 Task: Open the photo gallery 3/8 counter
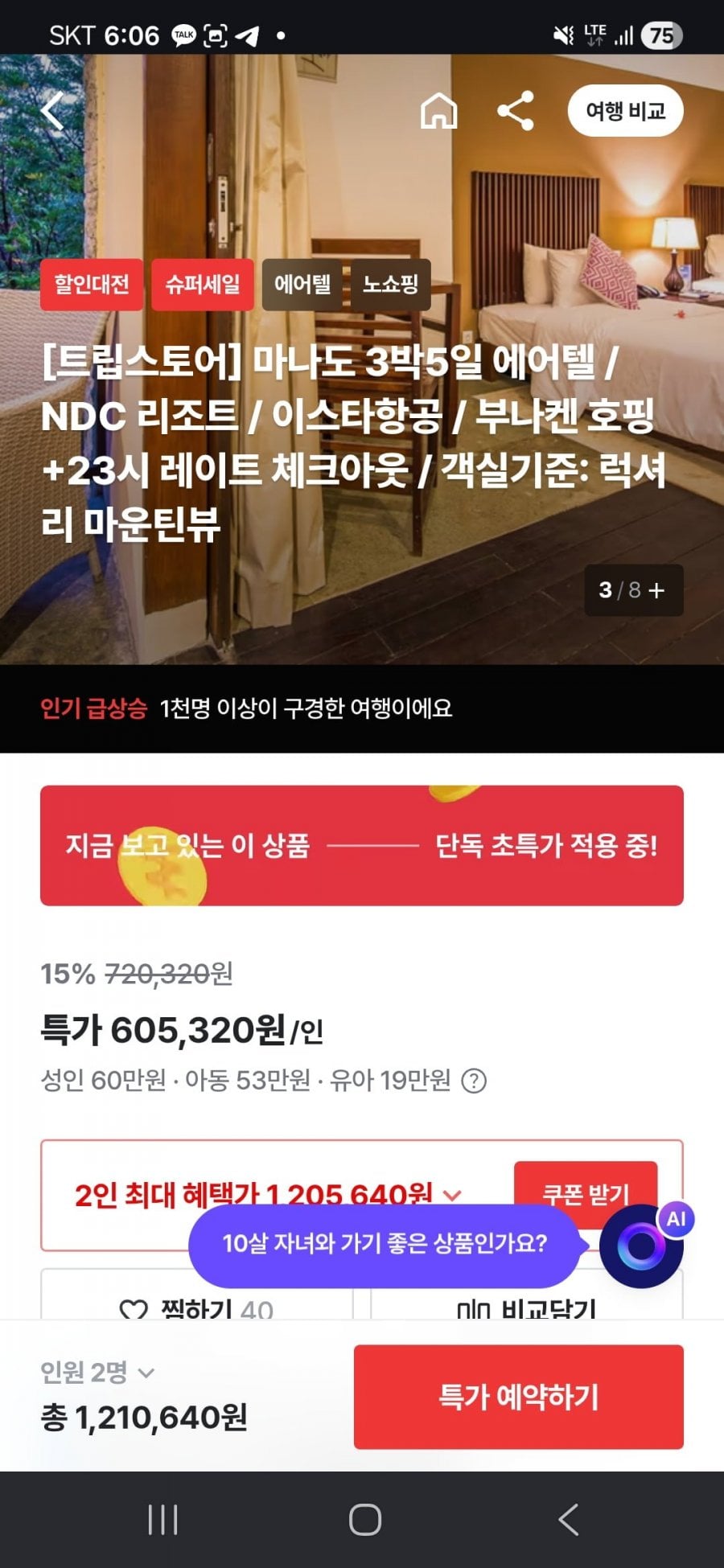point(633,590)
